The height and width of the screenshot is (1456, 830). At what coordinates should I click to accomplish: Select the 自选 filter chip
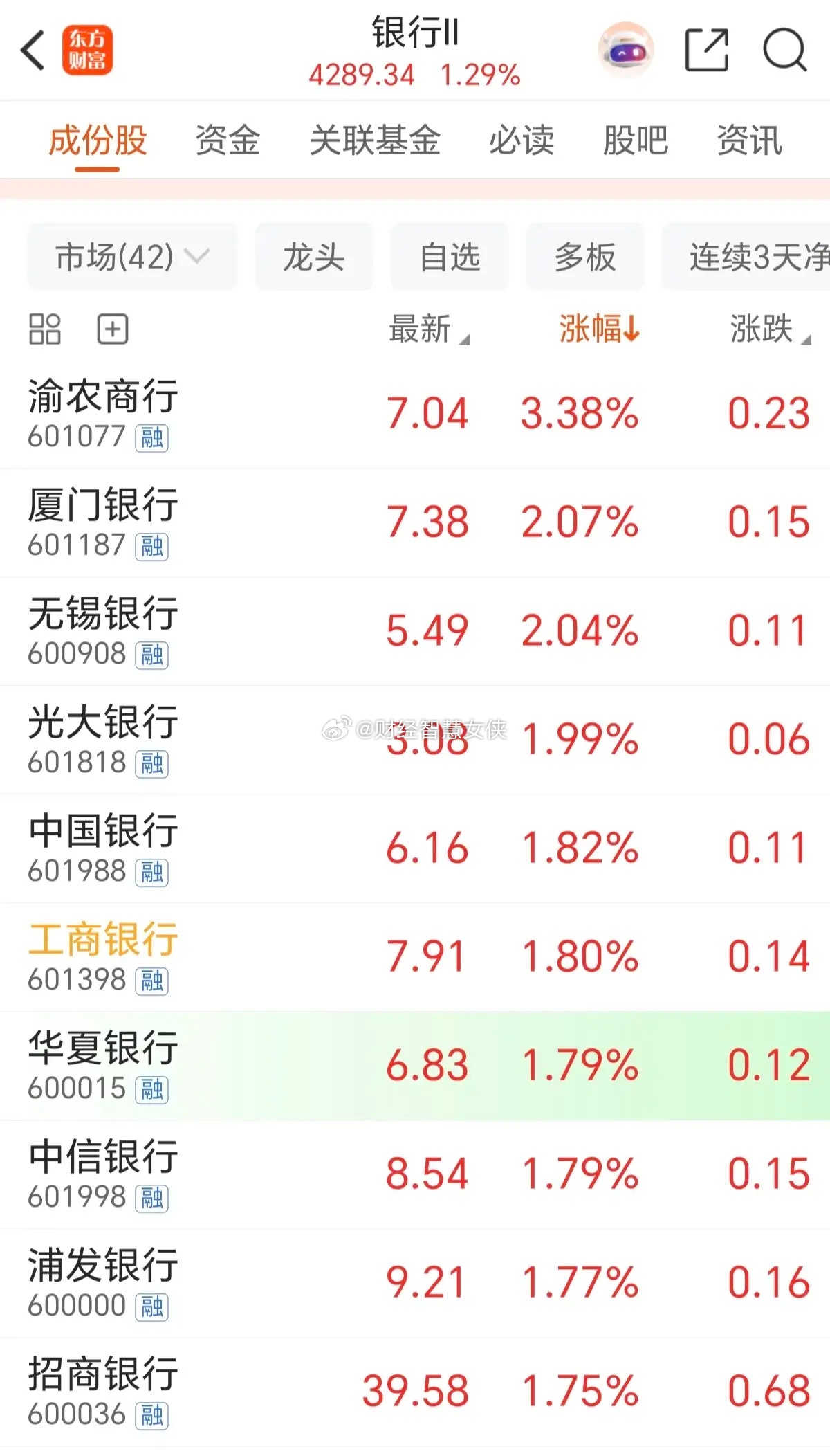click(450, 257)
